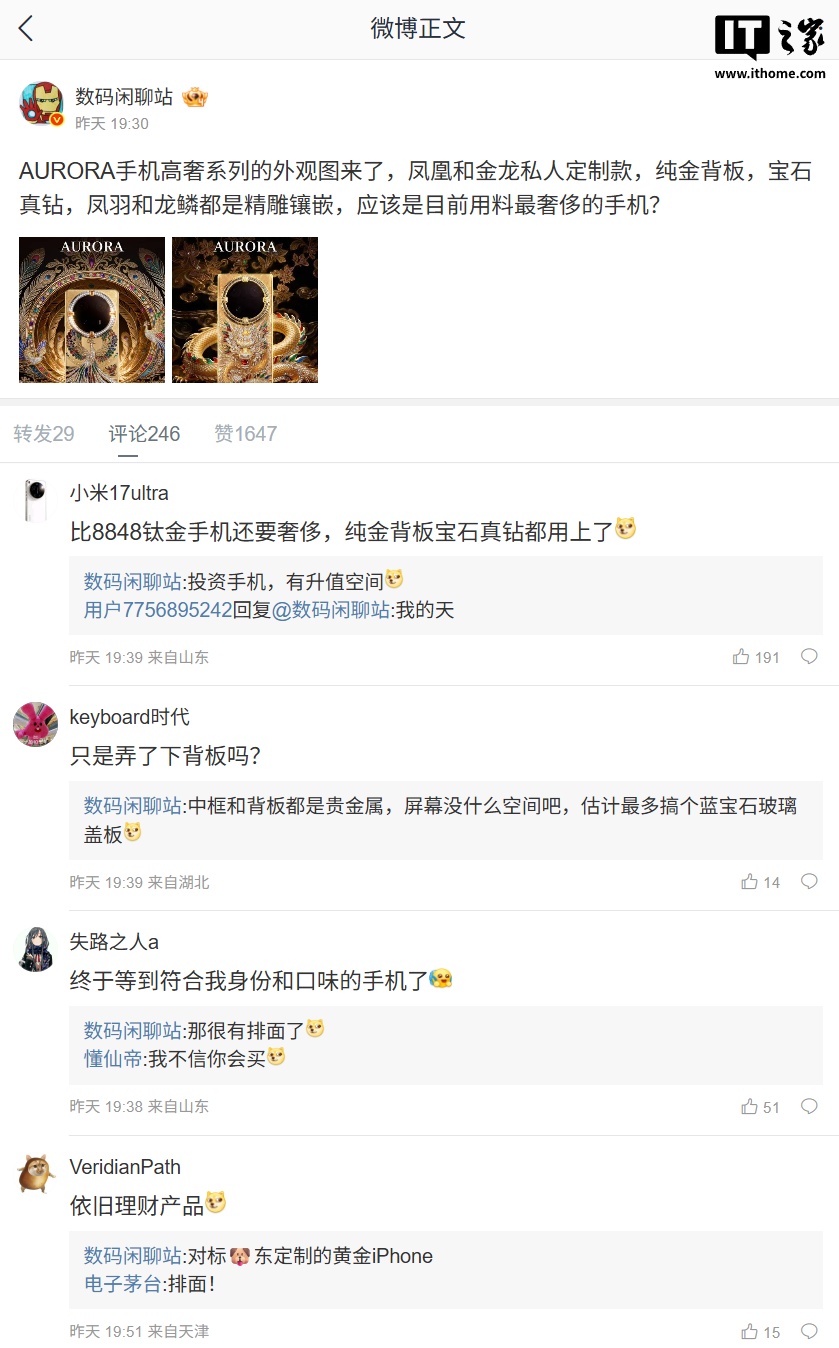Reply to VeridianPath's comment

tap(809, 1332)
